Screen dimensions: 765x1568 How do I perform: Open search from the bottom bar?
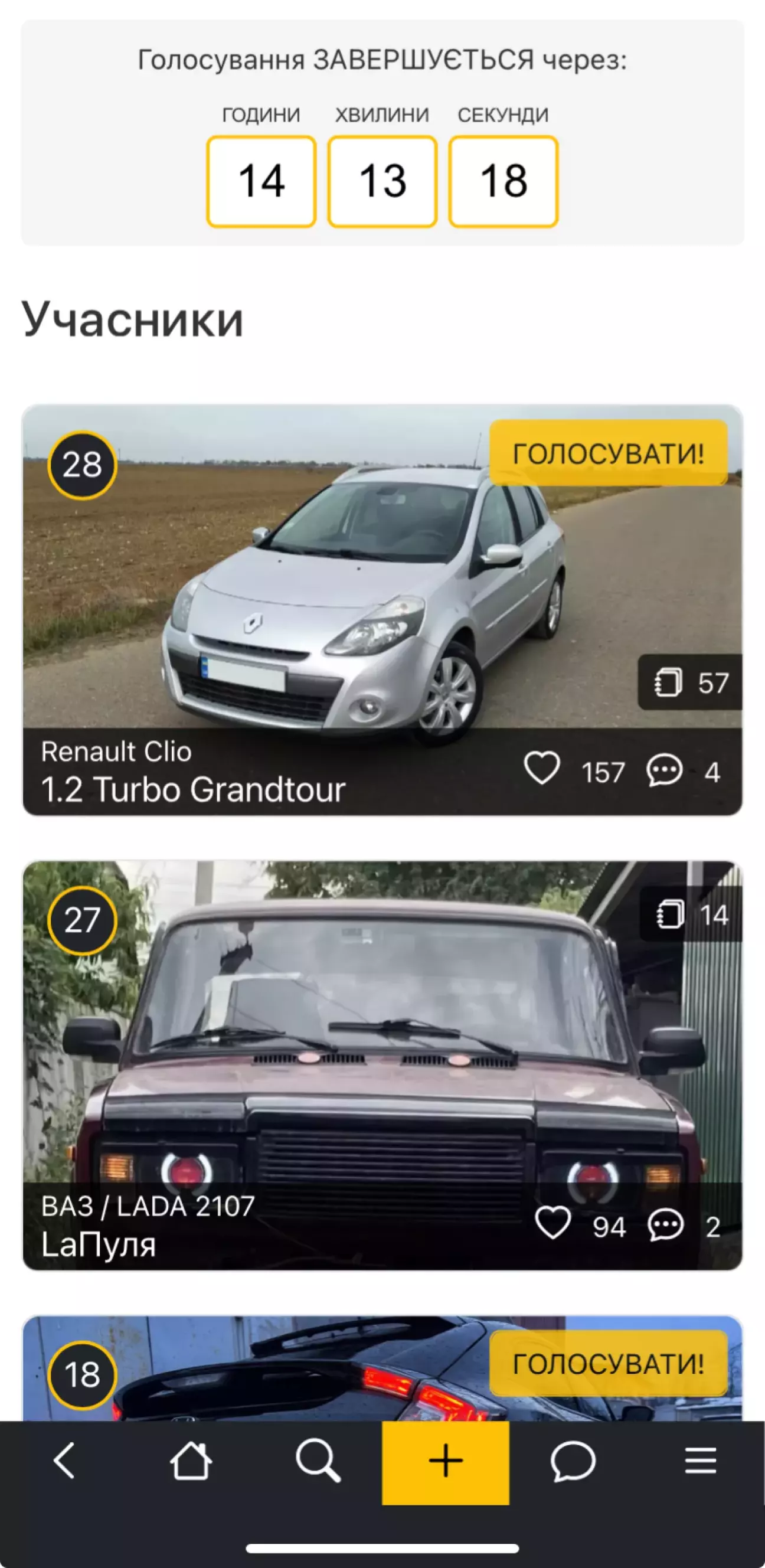click(318, 1461)
